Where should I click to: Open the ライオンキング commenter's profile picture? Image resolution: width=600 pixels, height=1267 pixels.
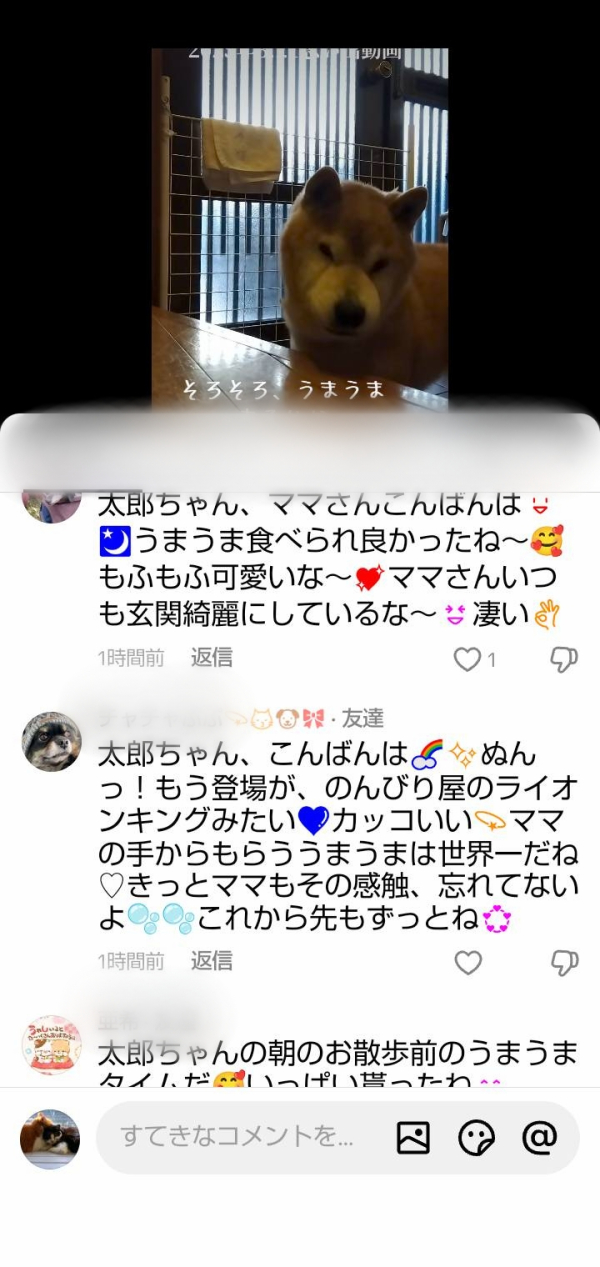point(51,741)
